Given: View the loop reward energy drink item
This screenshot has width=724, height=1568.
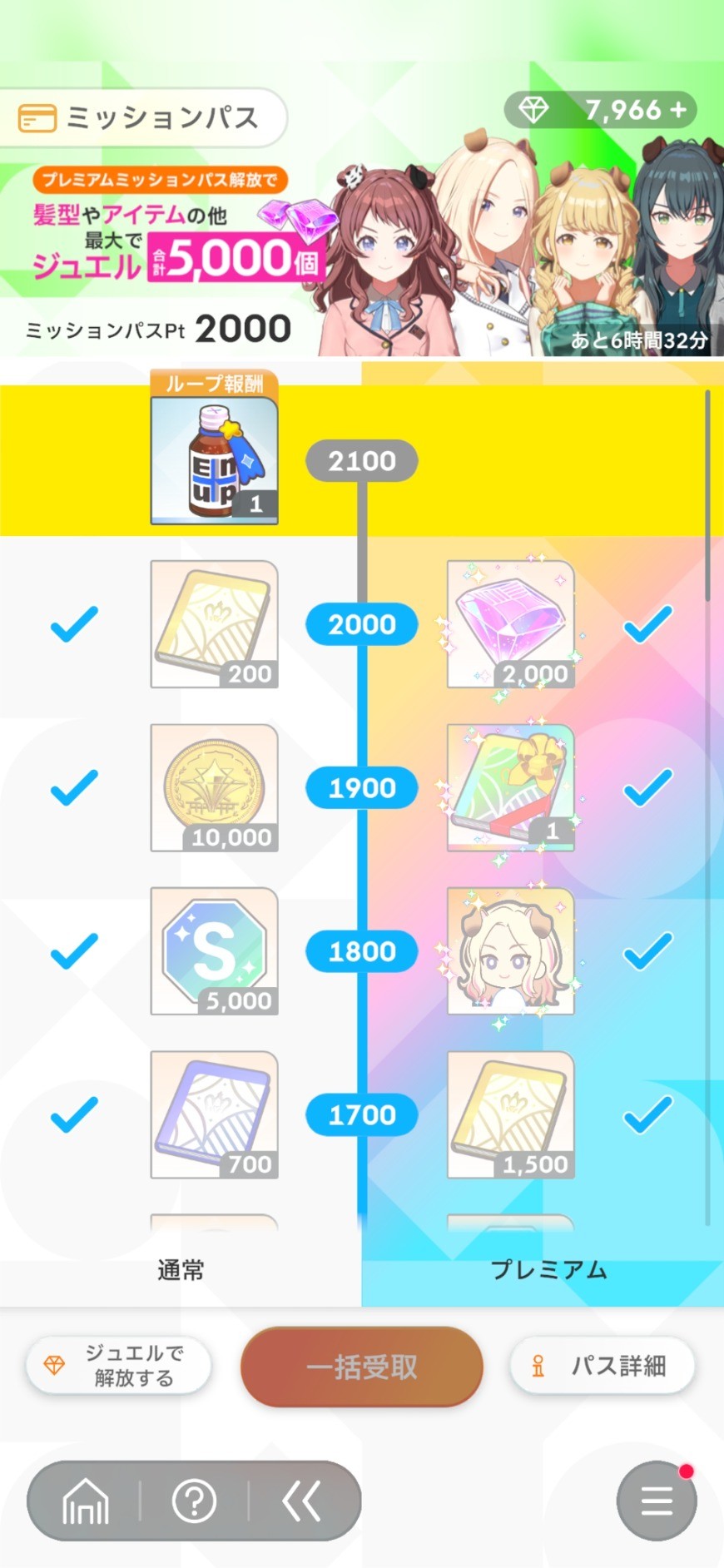Looking at the screenshot, I should (x=214, y=460).
